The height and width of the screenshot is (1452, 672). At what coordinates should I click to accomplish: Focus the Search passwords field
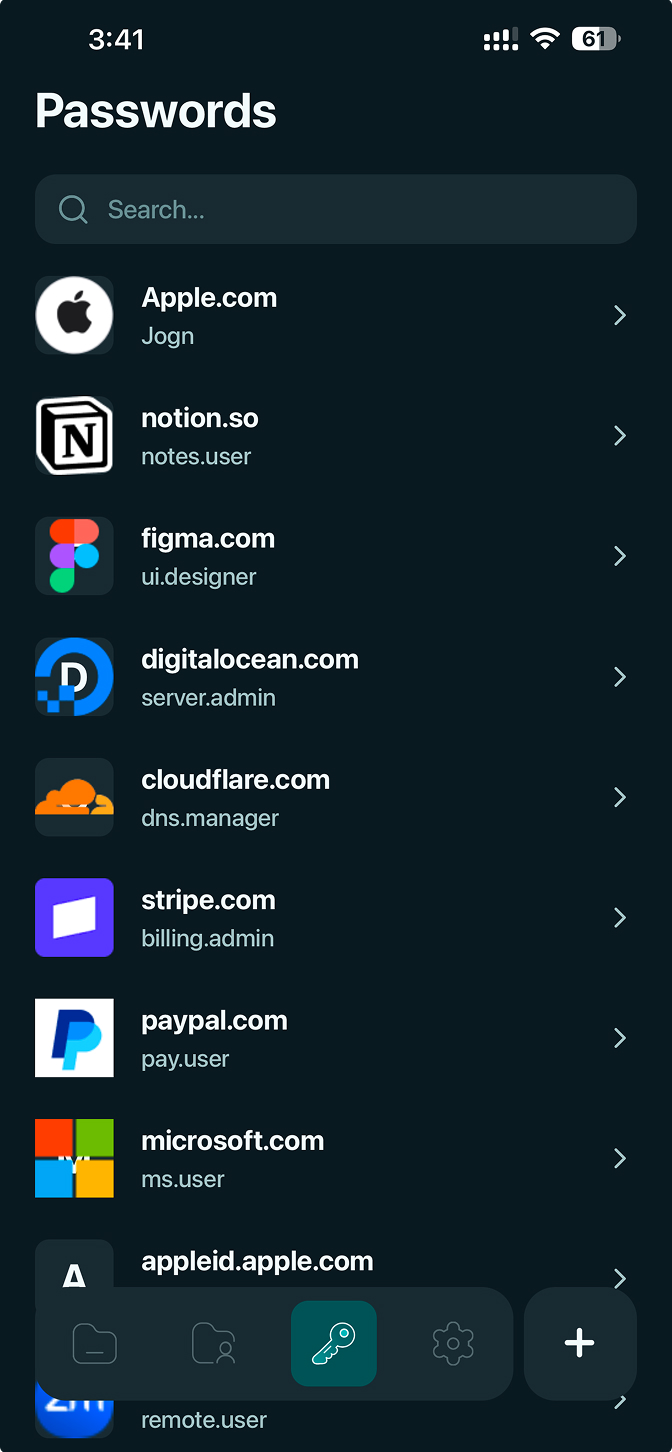(336, 210)
